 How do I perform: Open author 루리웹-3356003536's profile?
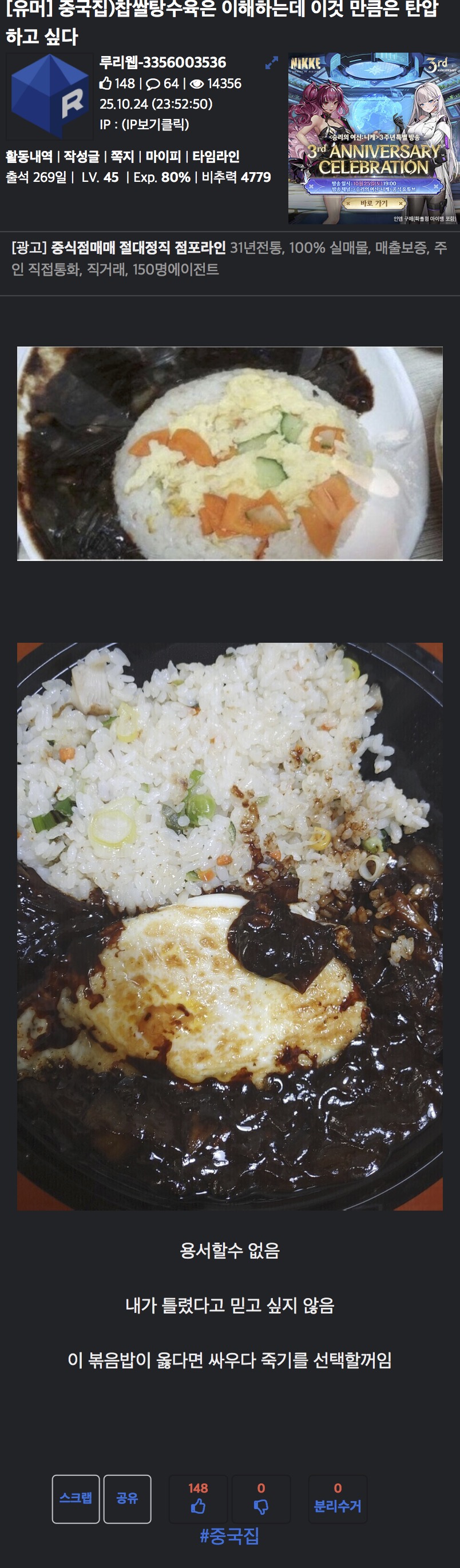[162, 63]
